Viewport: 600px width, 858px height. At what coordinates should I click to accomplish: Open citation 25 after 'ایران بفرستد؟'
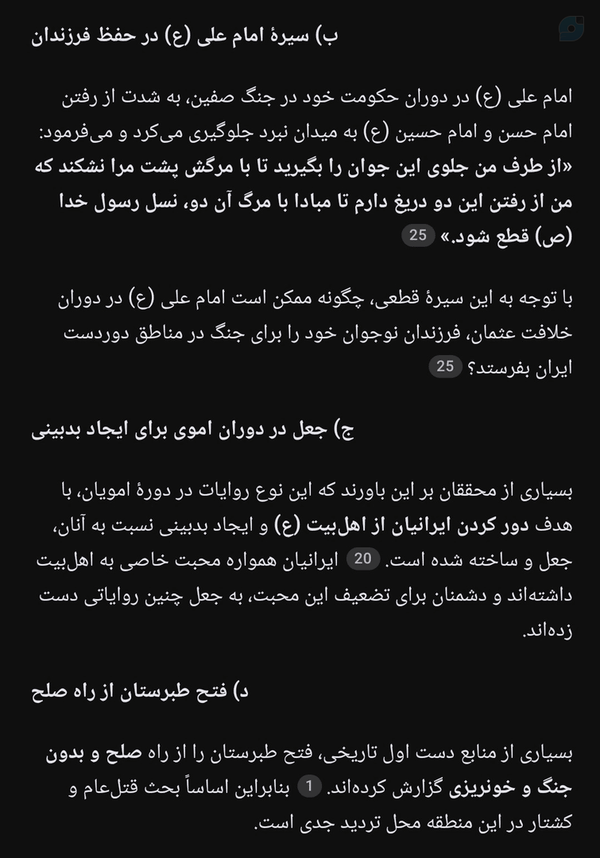click(x=445, y=366)
